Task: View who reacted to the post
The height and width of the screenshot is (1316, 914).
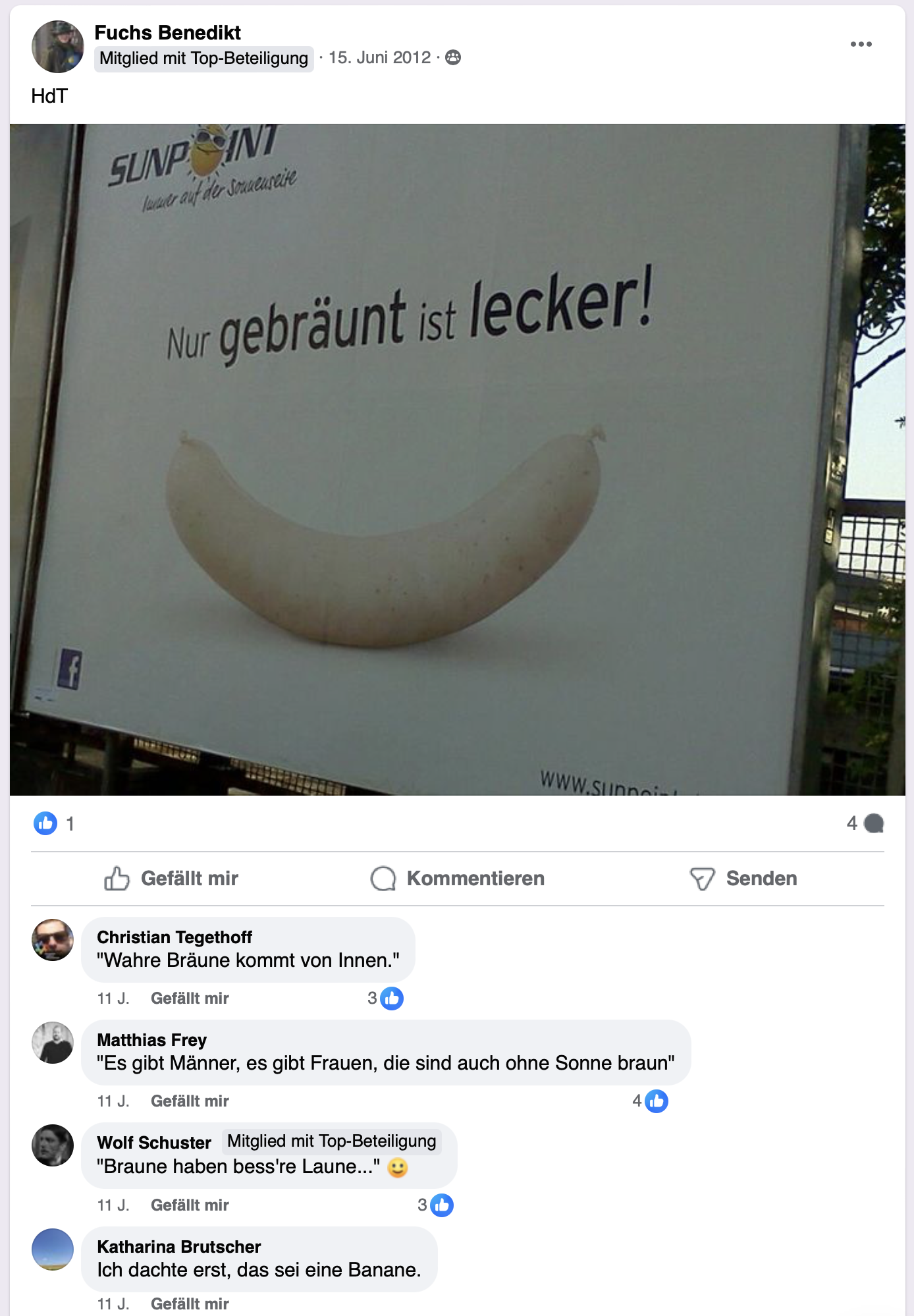Action: [x=54, y=823]
